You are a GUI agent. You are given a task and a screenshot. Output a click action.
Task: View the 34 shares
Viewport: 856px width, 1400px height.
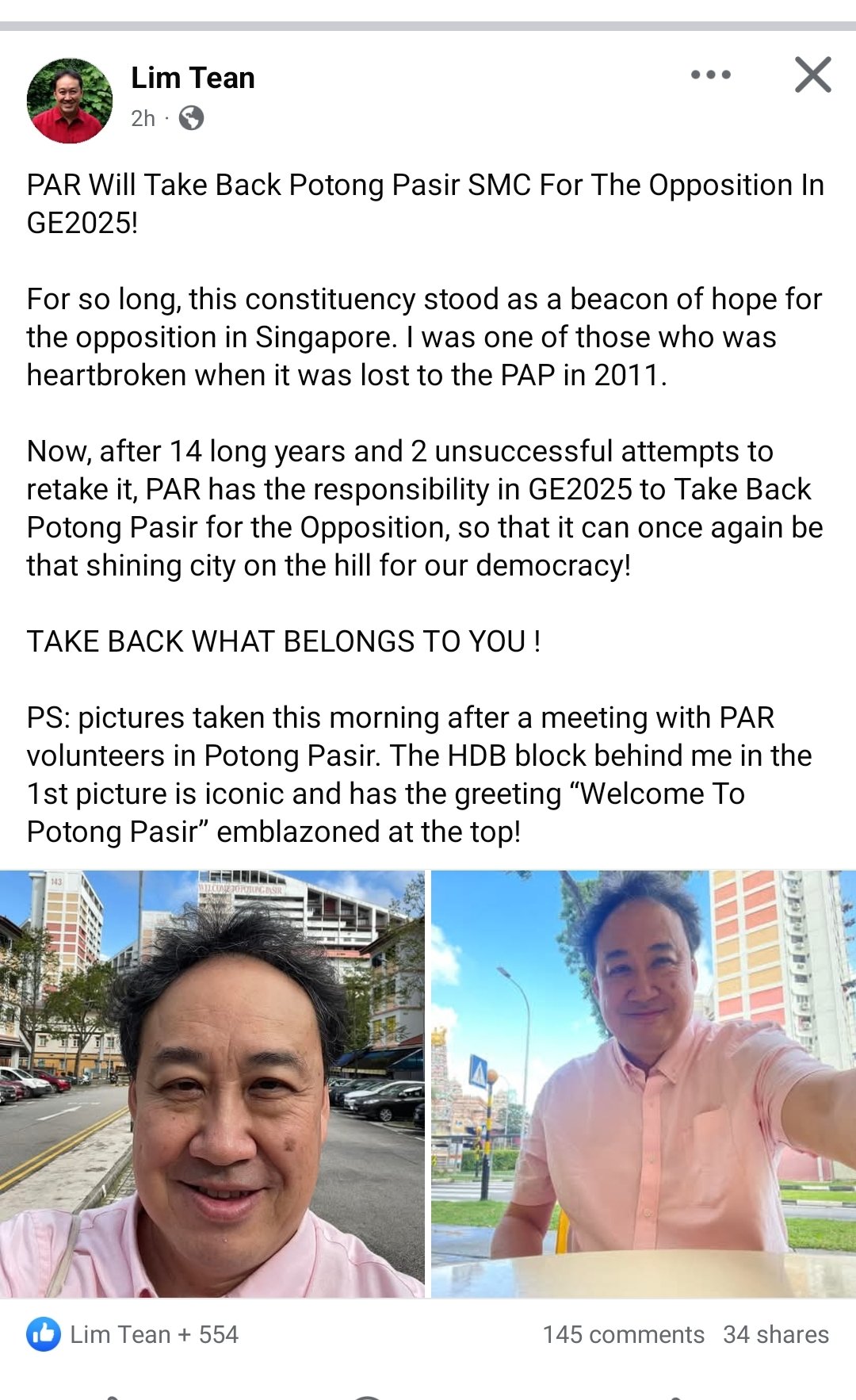775,1334
